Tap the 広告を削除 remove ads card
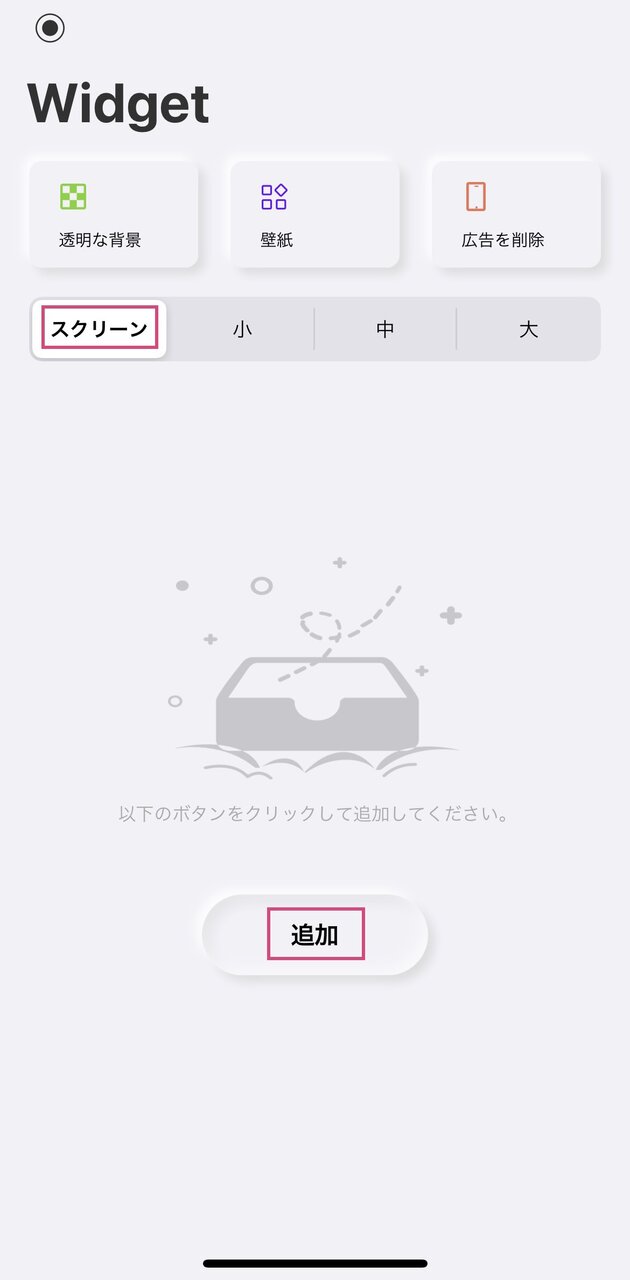 pyautogui.click(x=516, y=215)
